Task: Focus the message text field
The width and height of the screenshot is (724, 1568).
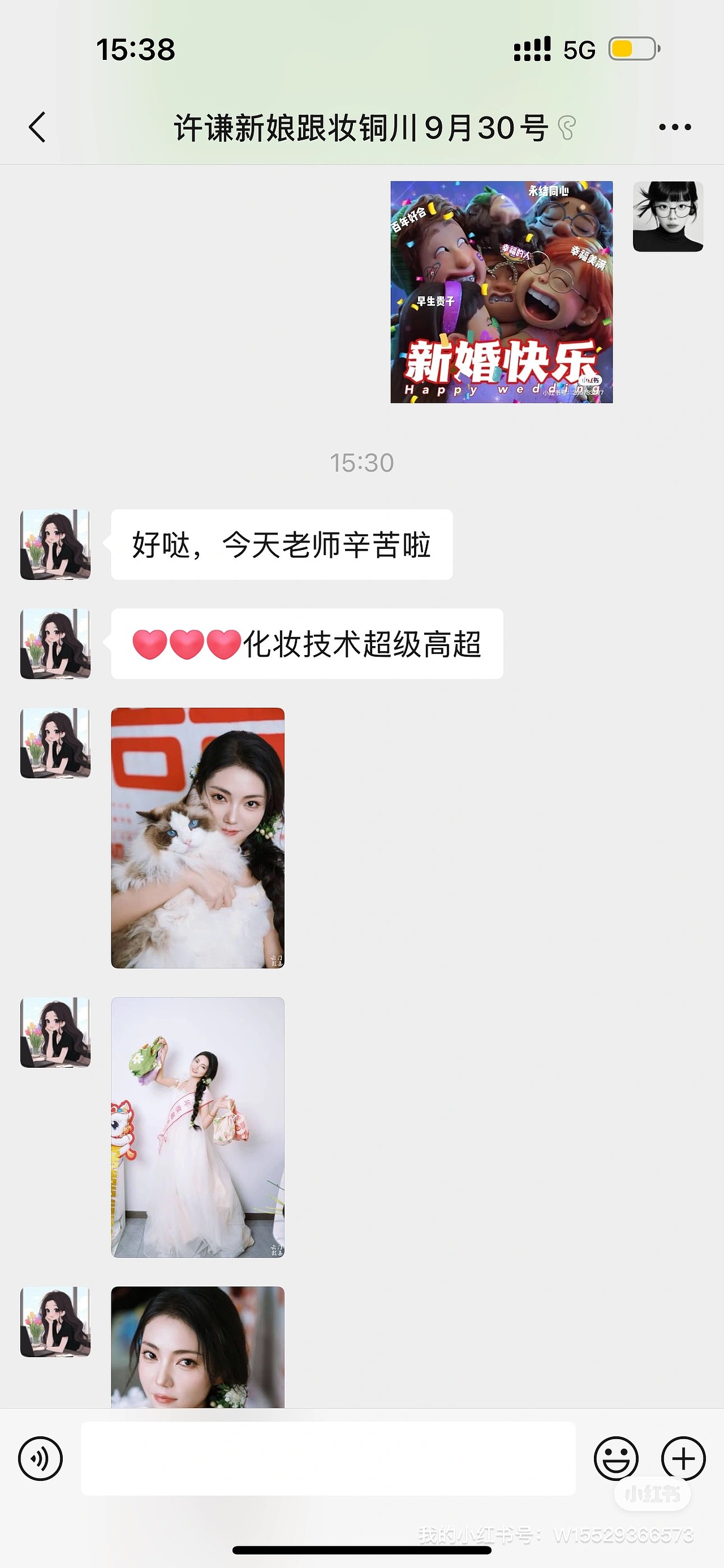Action: [x=327, y=1458]
